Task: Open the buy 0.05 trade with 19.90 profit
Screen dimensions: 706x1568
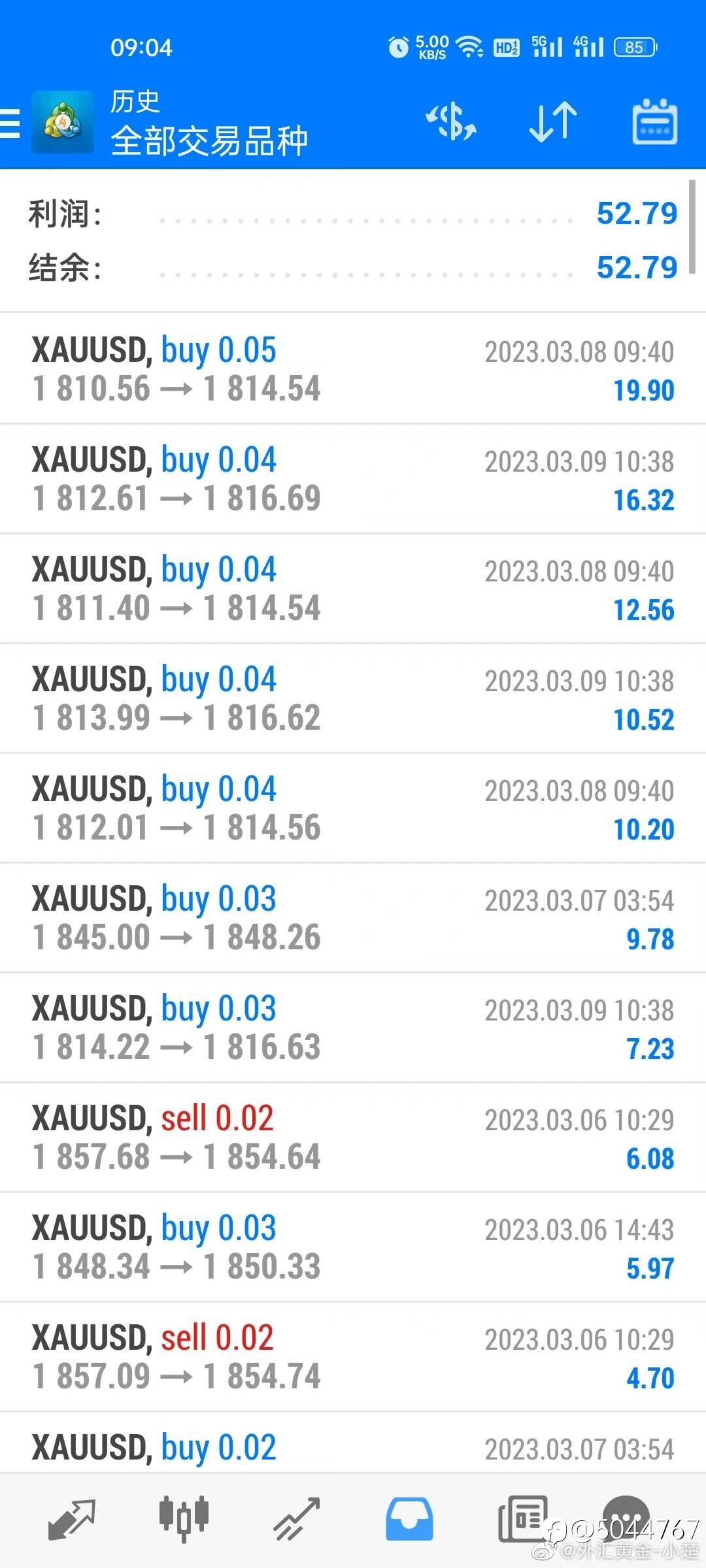Action: (x=353, y=369)
